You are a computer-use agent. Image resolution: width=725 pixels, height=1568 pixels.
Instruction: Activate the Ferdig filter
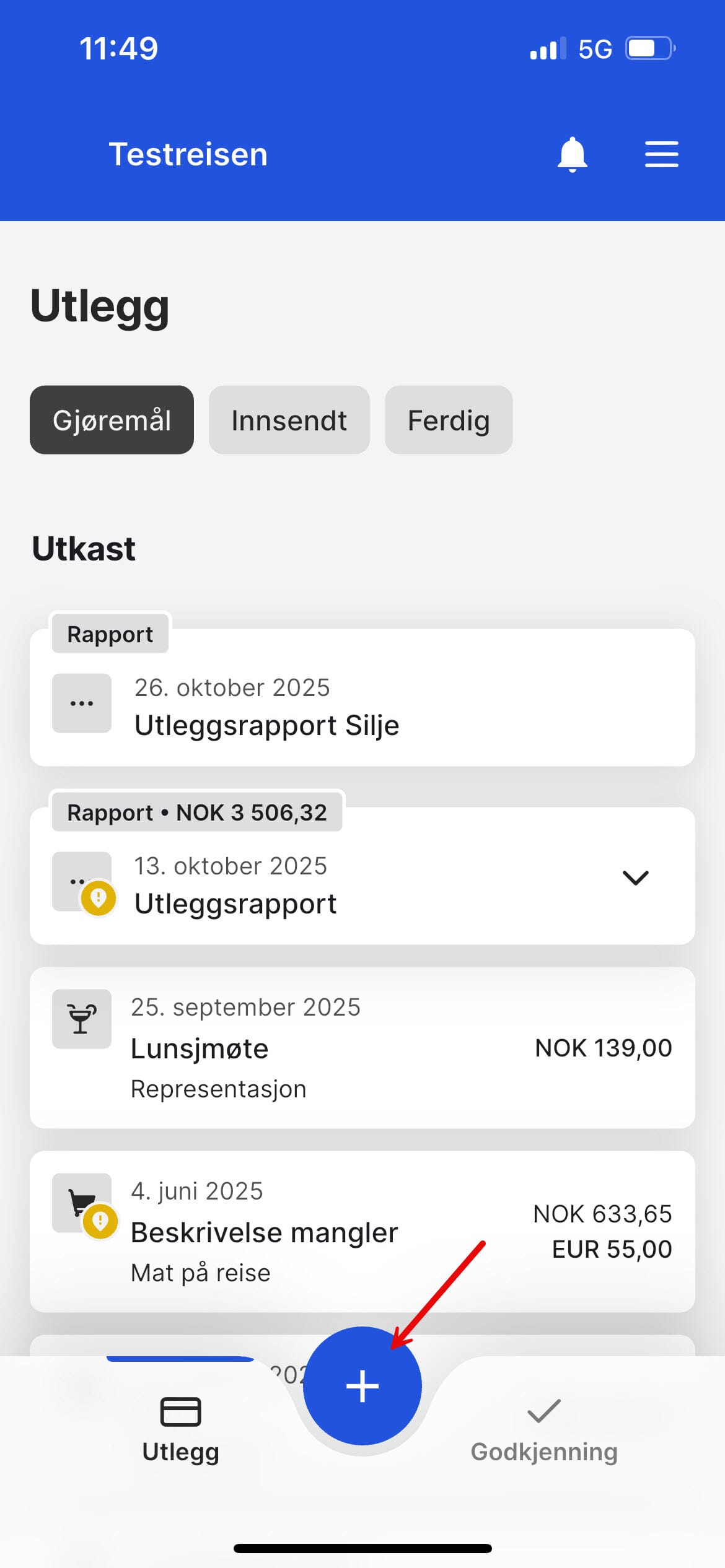point(448,419)
